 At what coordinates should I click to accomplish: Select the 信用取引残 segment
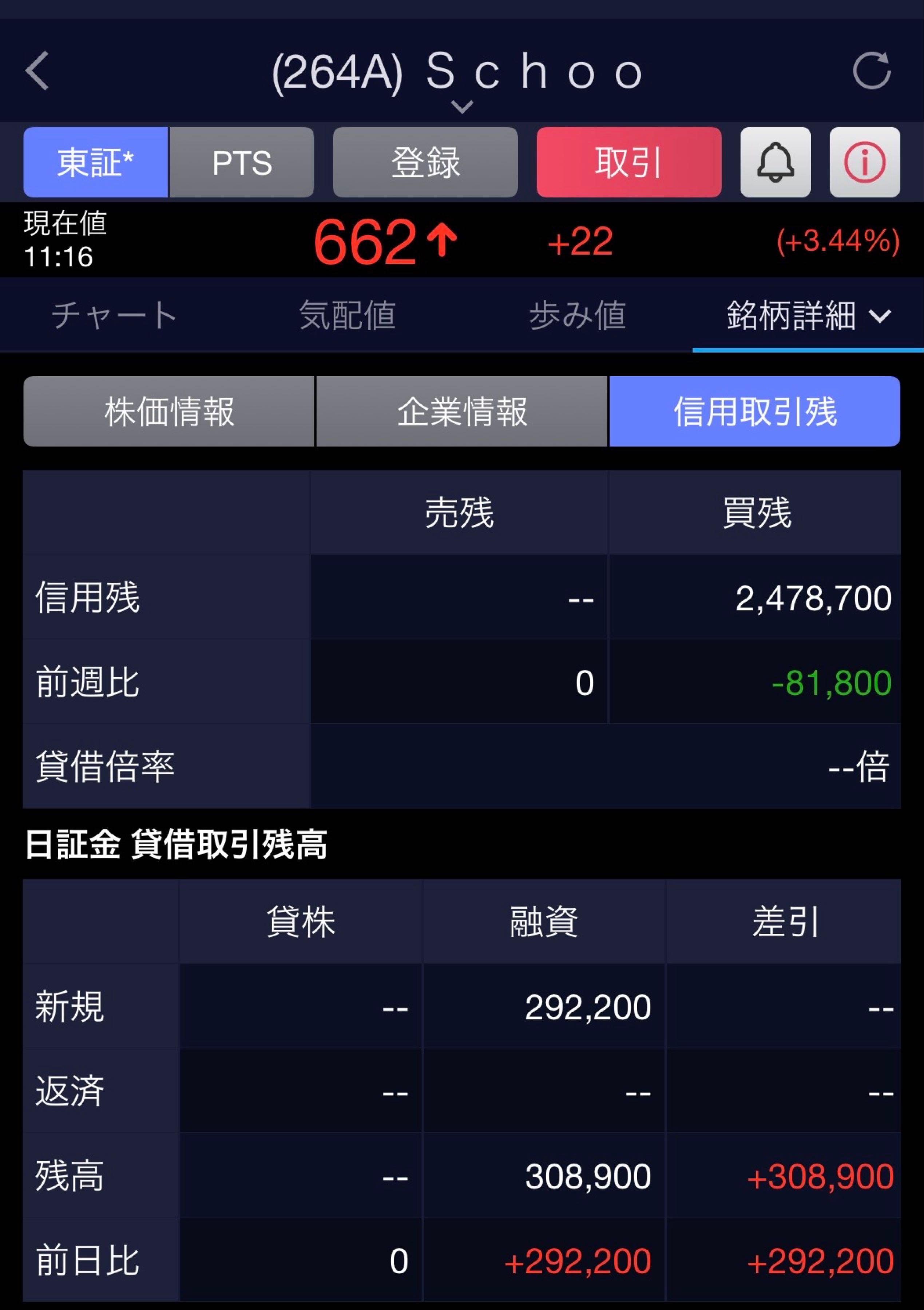point(754,411)
